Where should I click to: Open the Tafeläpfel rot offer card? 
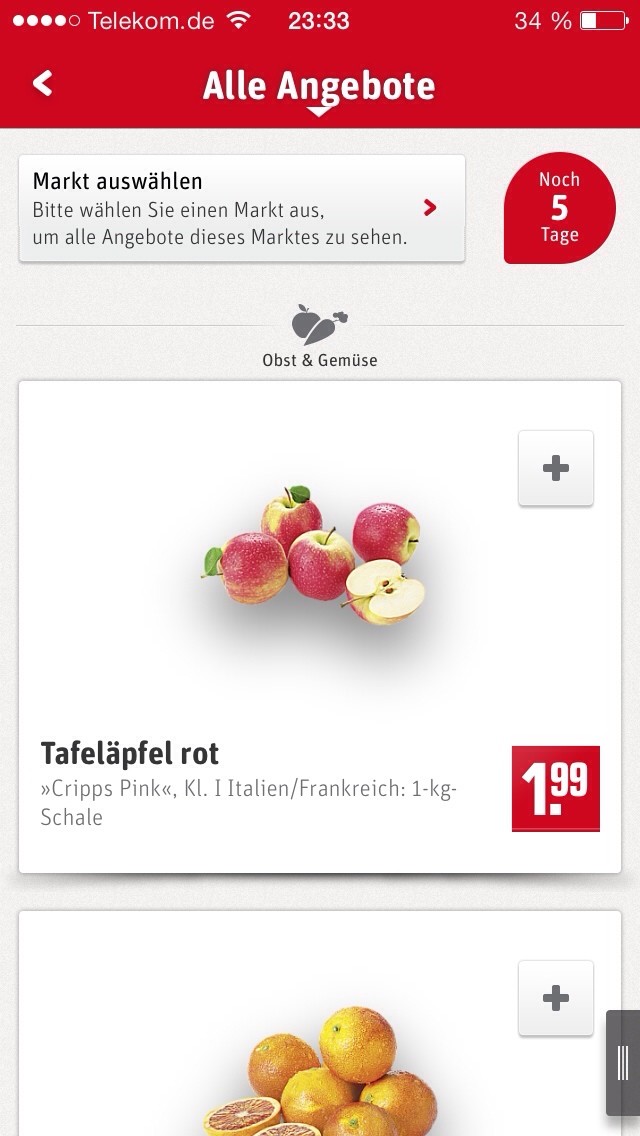click(320, 627)
